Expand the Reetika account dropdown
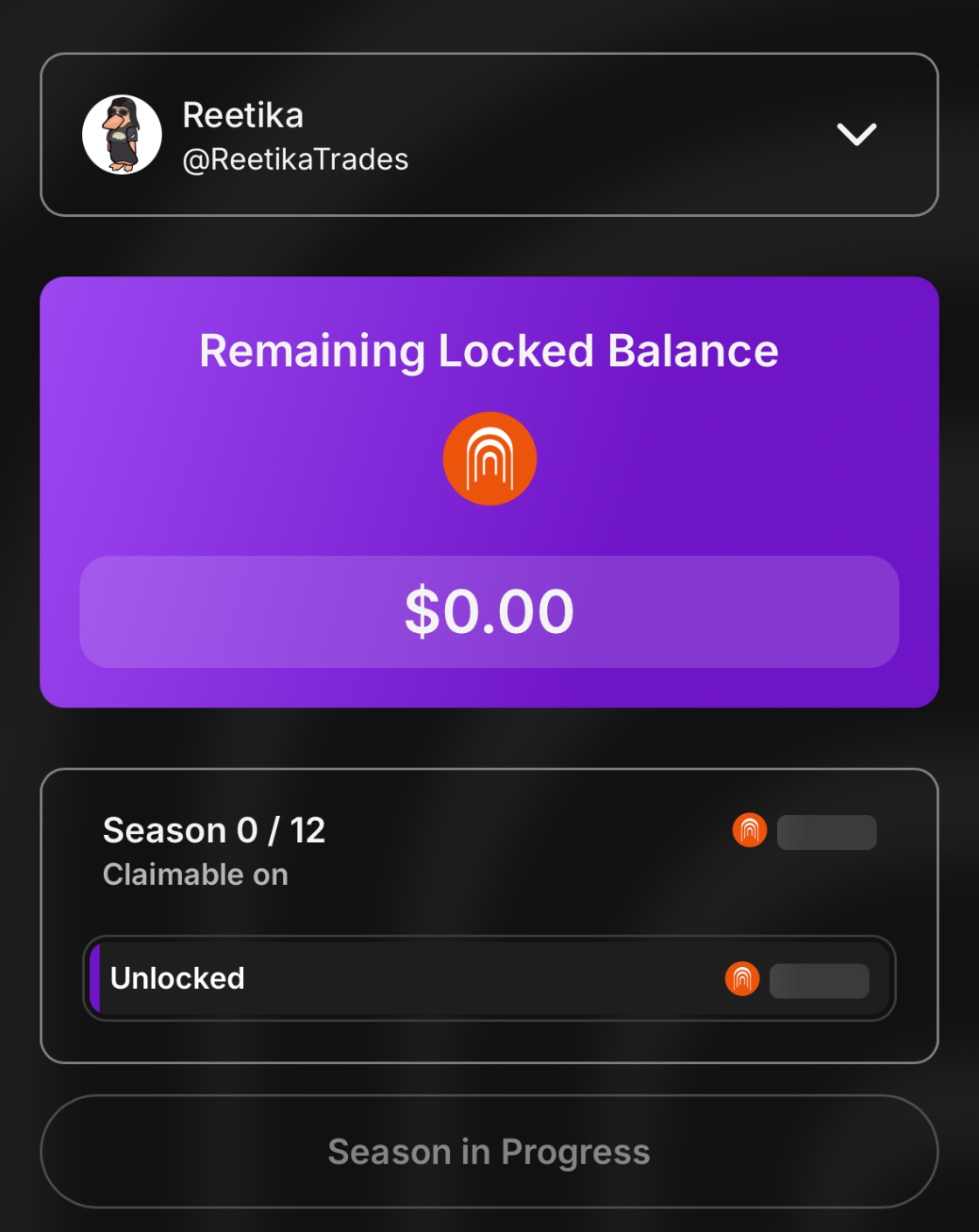 (856, 135)
